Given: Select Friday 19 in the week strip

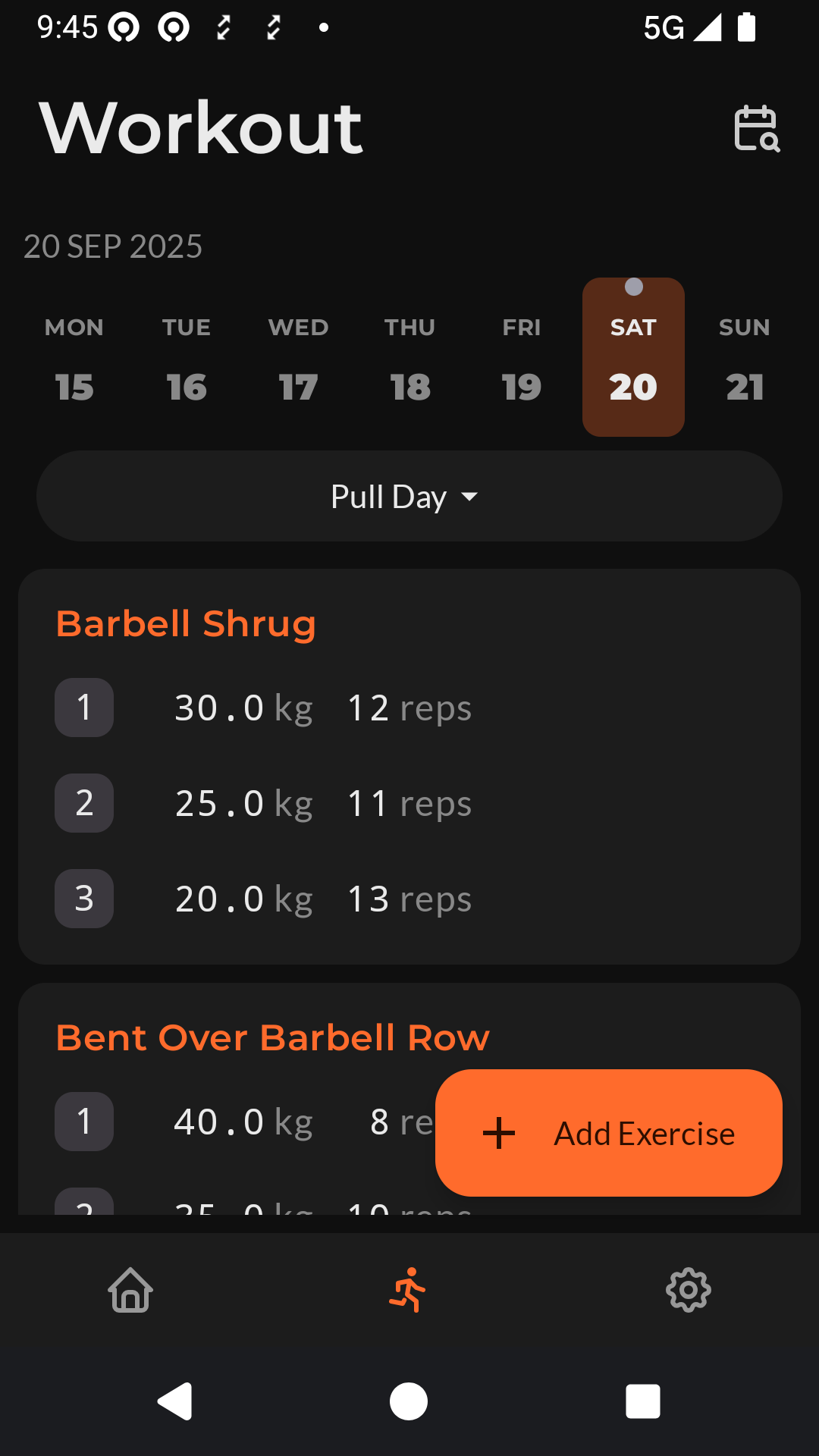Looking at the screenshot, I should tap(521, 356).
